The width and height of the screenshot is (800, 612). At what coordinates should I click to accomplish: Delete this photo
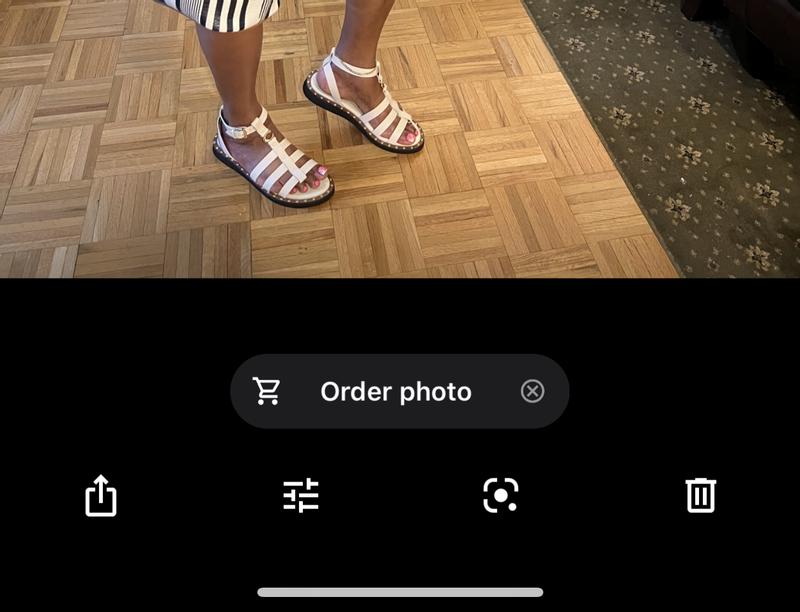700,495
